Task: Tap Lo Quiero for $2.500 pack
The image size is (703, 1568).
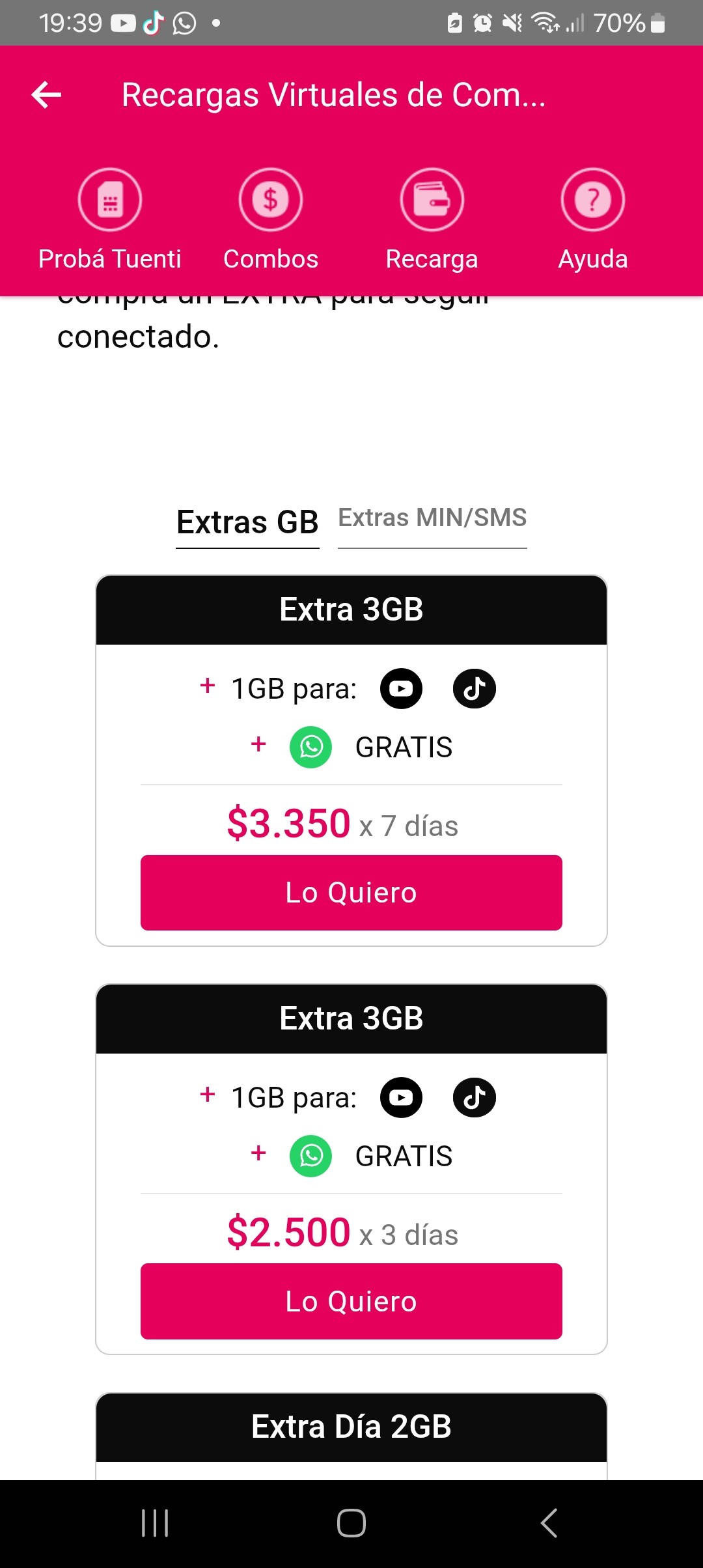Action: pos(351,1302)
